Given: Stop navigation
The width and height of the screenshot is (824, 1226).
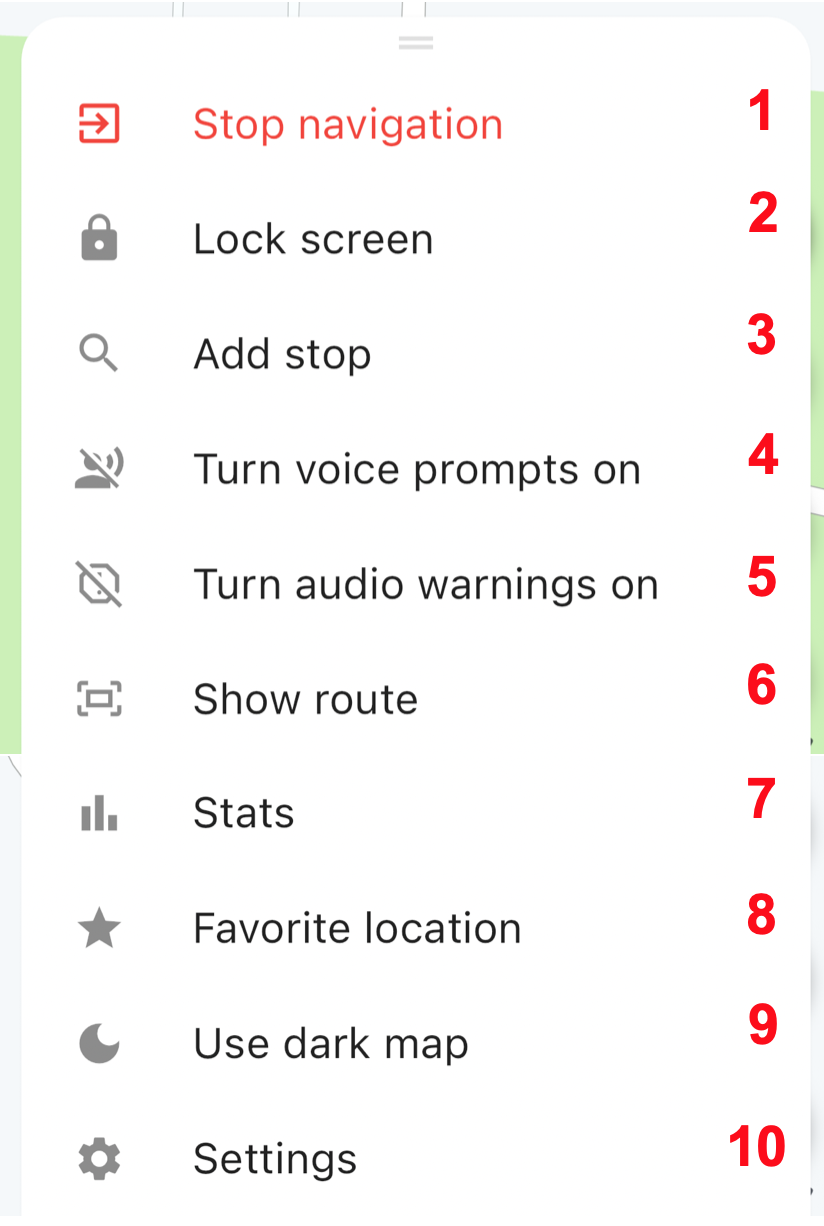Looking at the screenshot, I should click(347, 125).
